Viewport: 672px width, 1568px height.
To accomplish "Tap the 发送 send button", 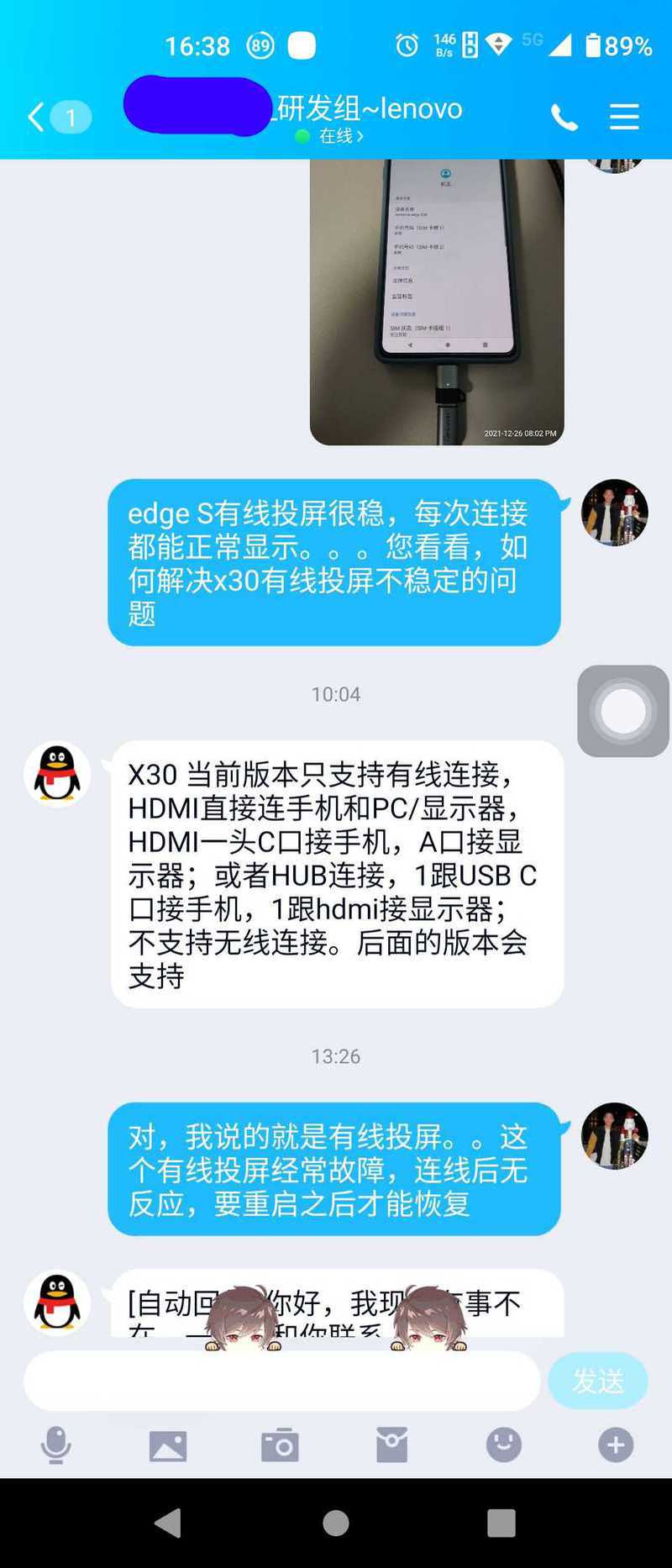I will click(x=597, y=1381).
